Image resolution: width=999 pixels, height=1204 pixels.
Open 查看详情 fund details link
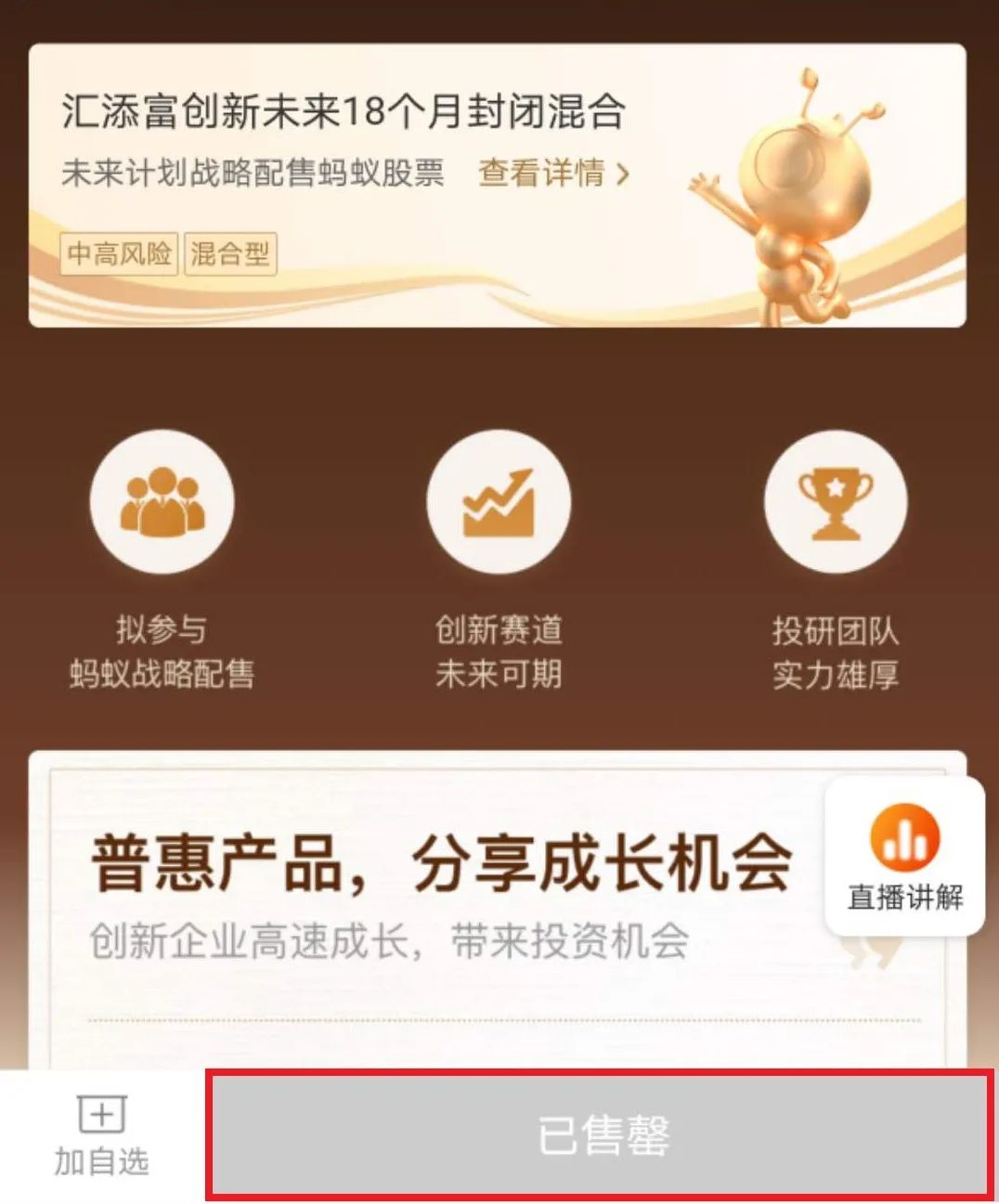(553, 173)
